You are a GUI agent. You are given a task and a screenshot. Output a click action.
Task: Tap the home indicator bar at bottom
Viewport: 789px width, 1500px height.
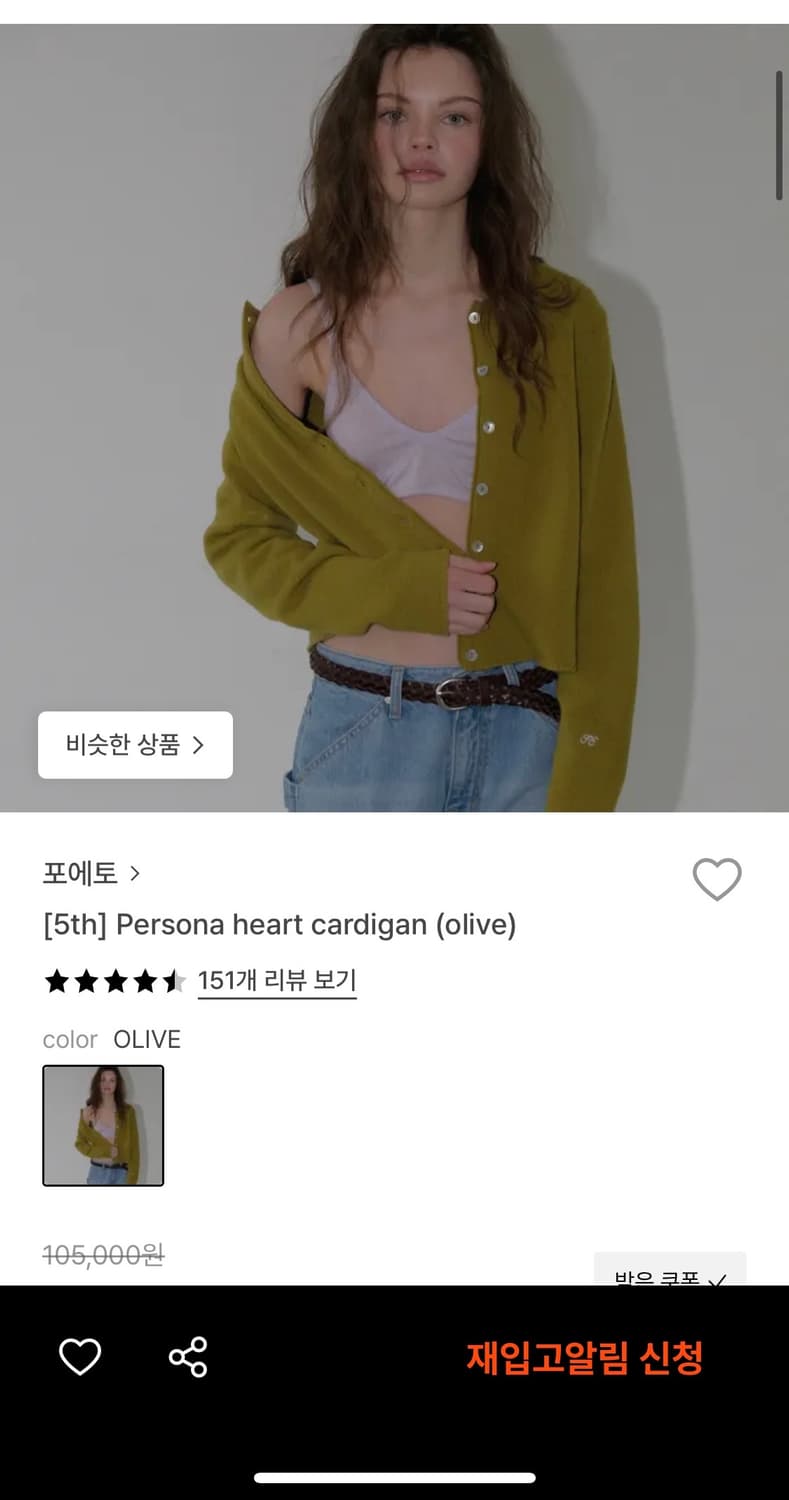tap(394, 1478)
